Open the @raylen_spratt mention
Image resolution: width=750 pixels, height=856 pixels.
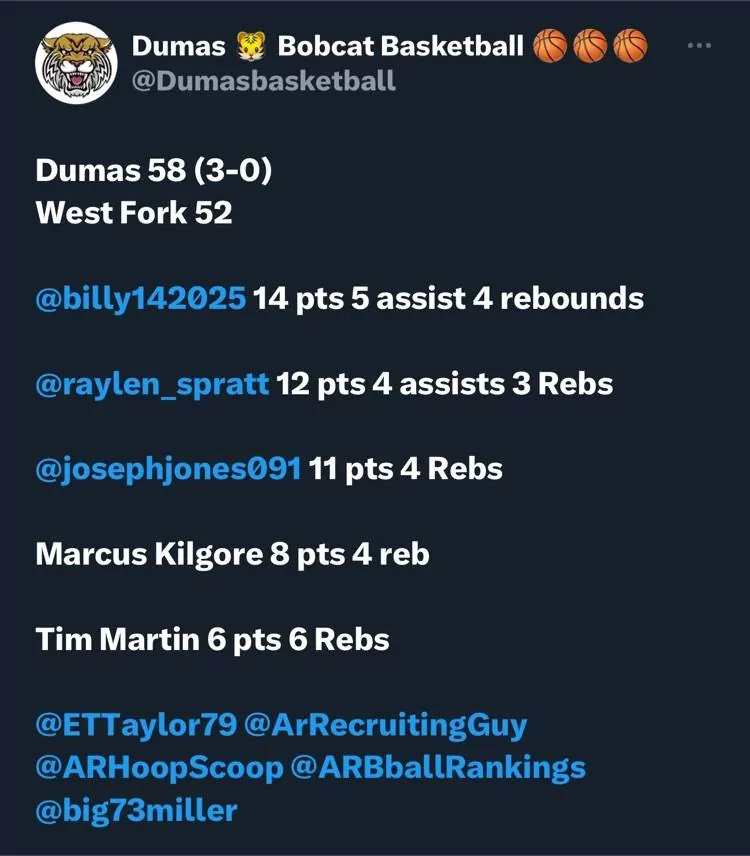point(152,384)
